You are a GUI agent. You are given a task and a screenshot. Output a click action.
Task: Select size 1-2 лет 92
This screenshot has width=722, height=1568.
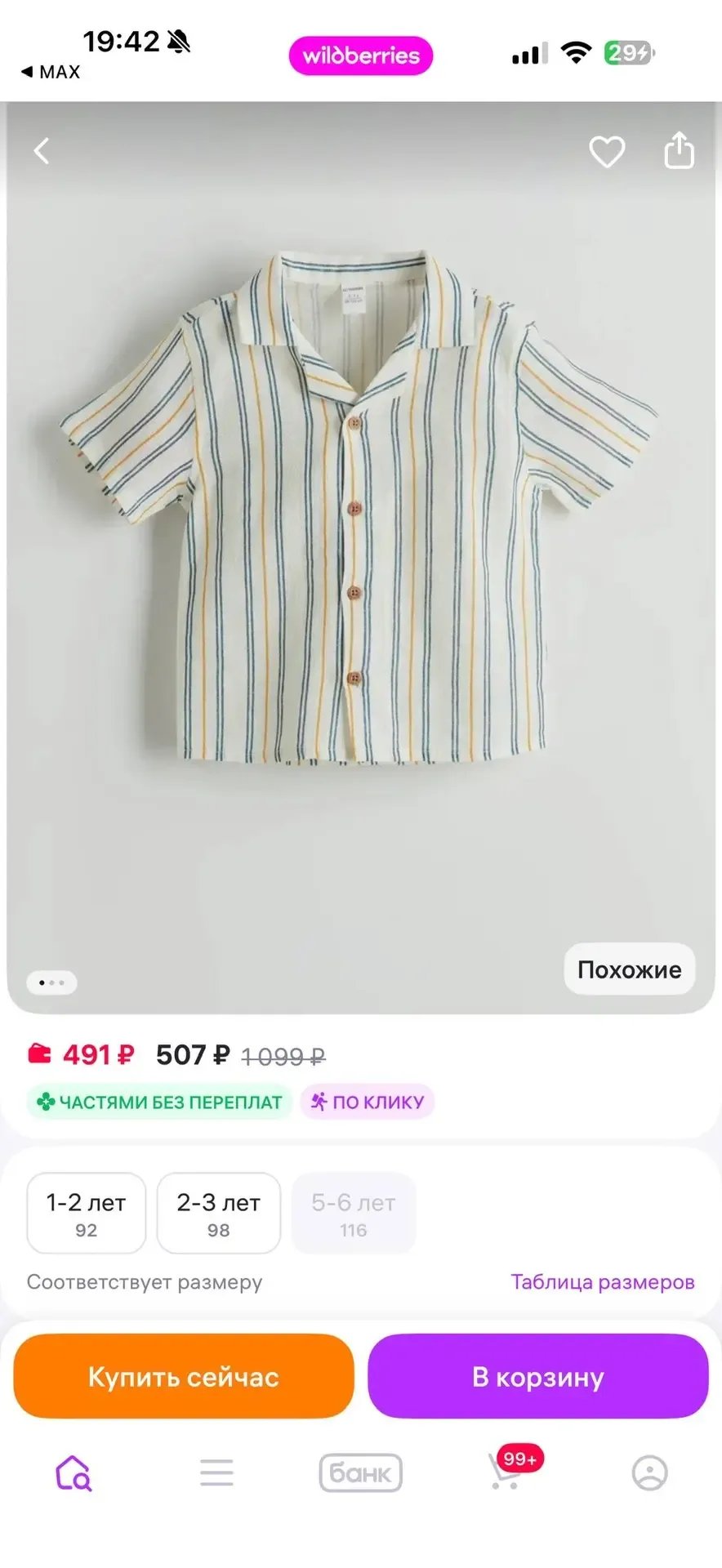(86, 1214)
